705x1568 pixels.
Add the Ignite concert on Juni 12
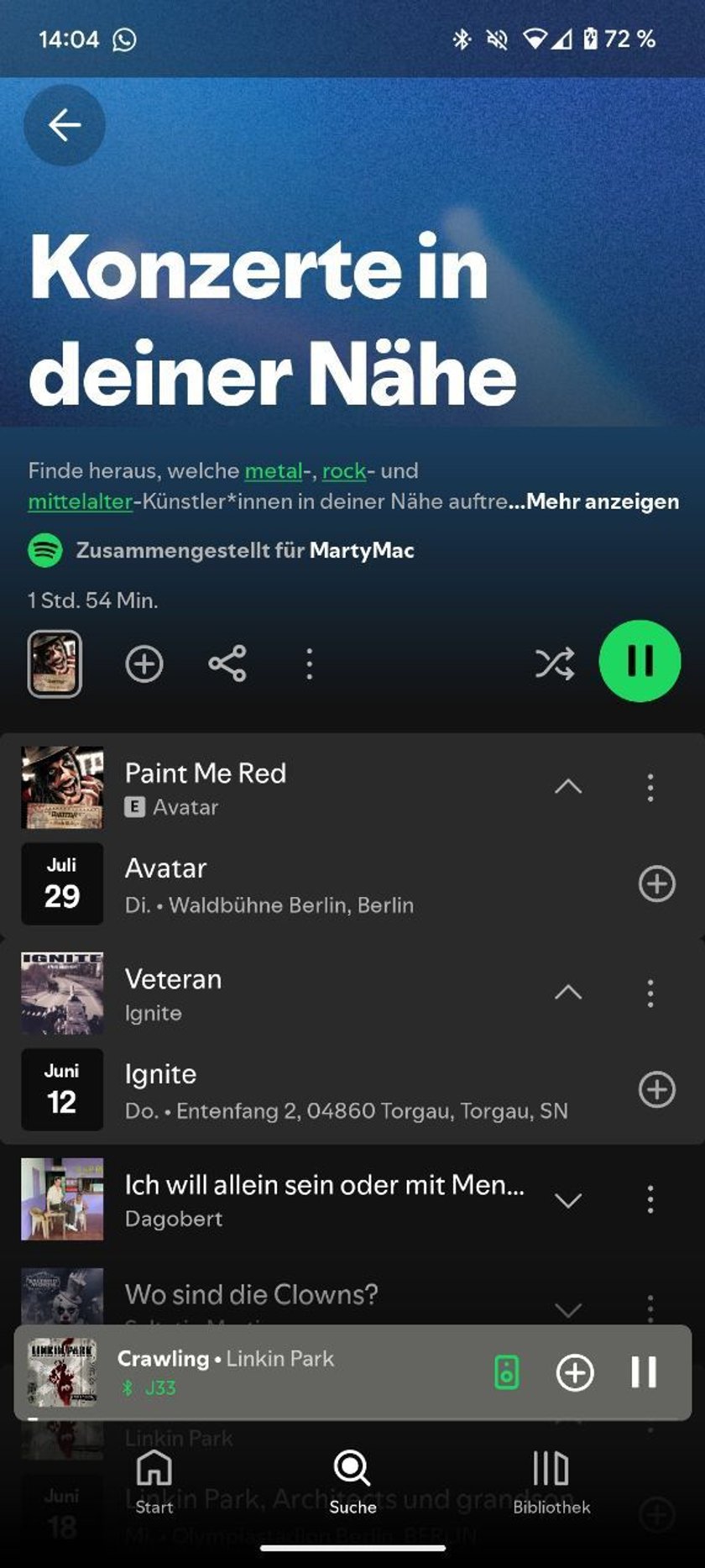tap(657, 1089)
